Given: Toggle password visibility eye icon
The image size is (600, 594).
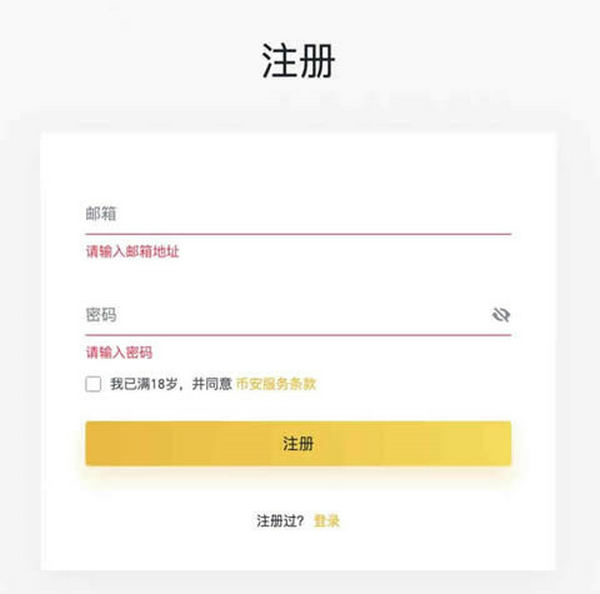Looking at the screenshot, I should pos(501,315).
